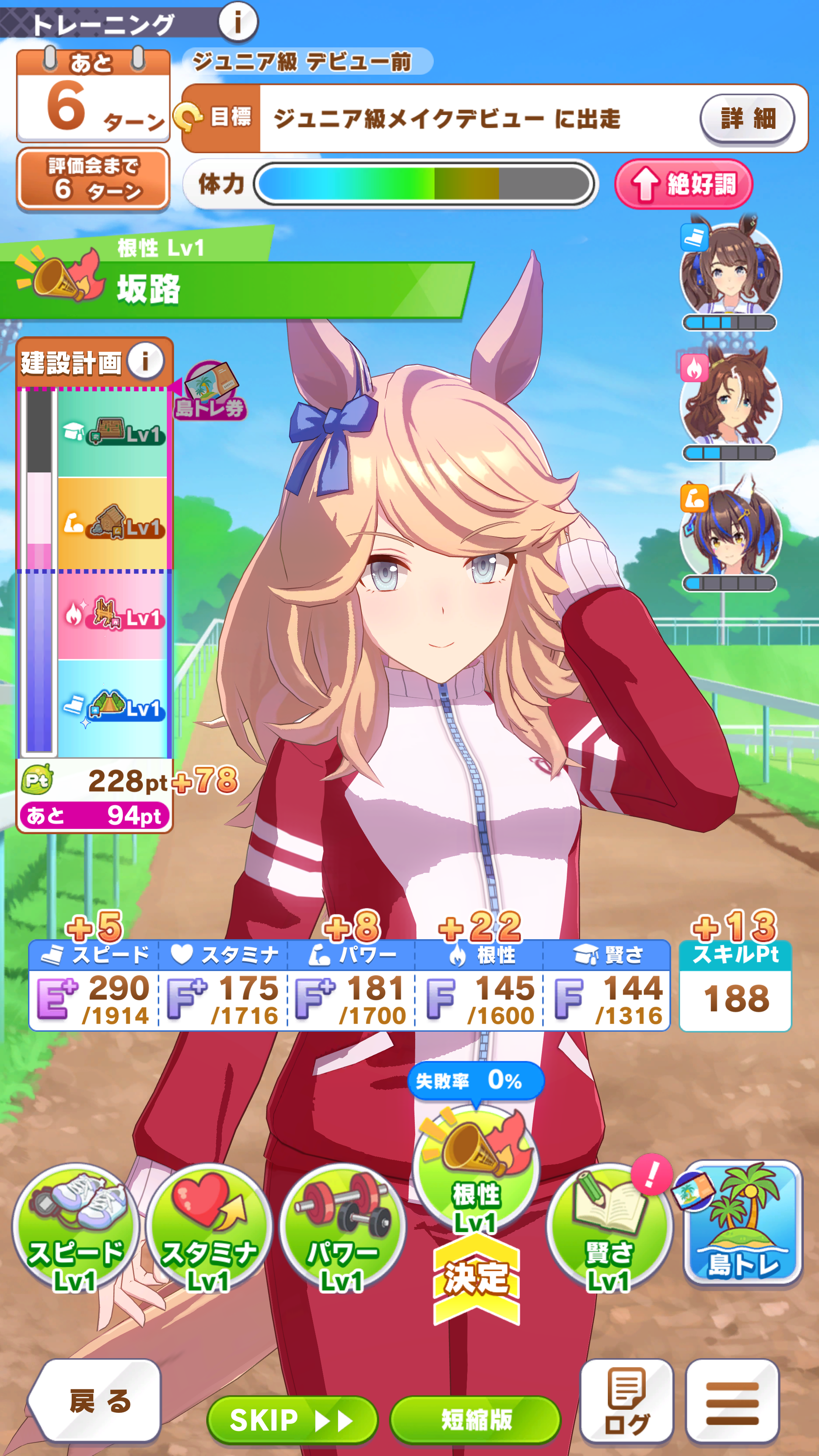Open the ログ log
819x1456 pixels.
[x=626, y=1401]
